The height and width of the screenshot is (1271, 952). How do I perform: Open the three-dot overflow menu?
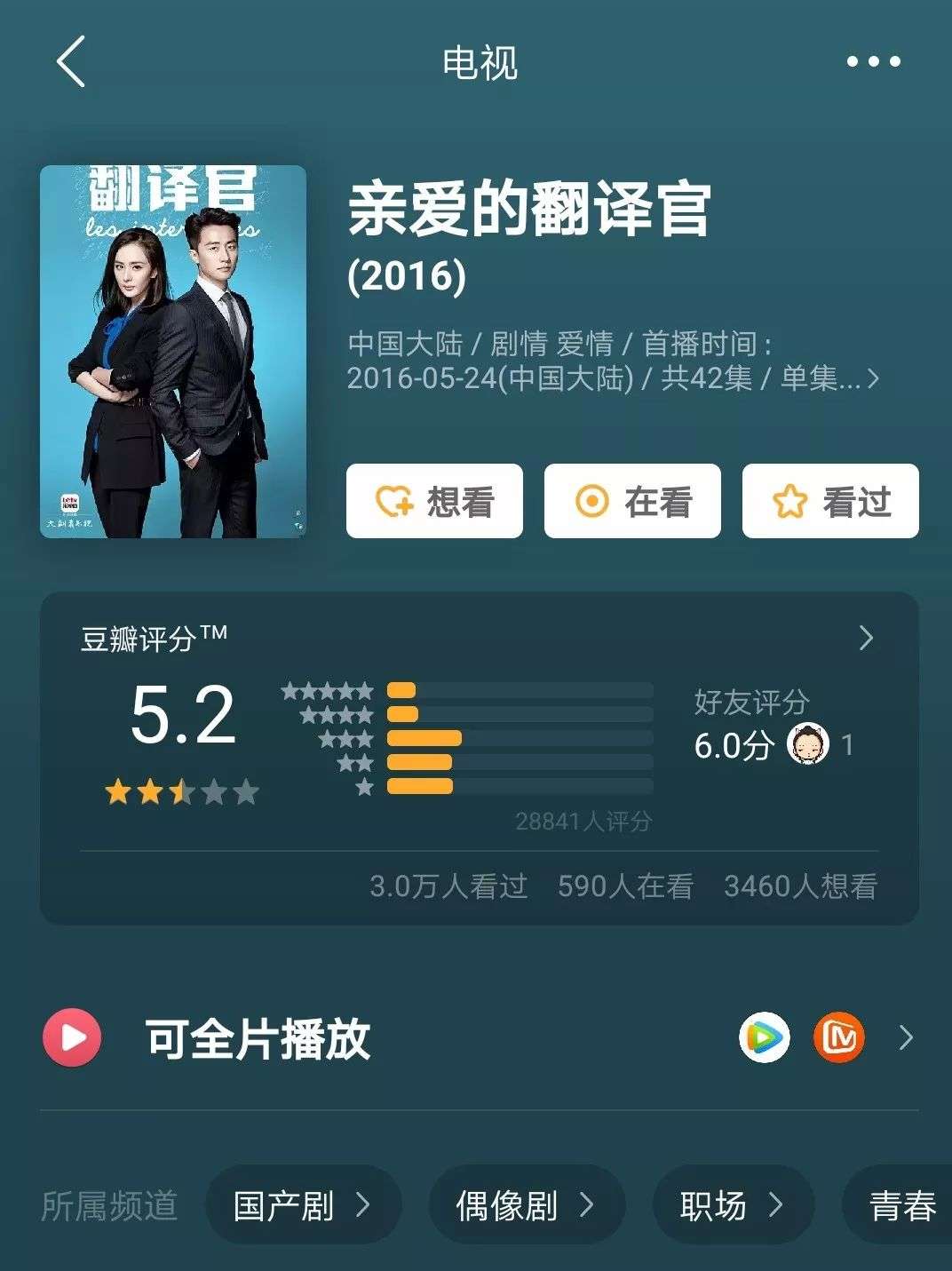(873, 61)
